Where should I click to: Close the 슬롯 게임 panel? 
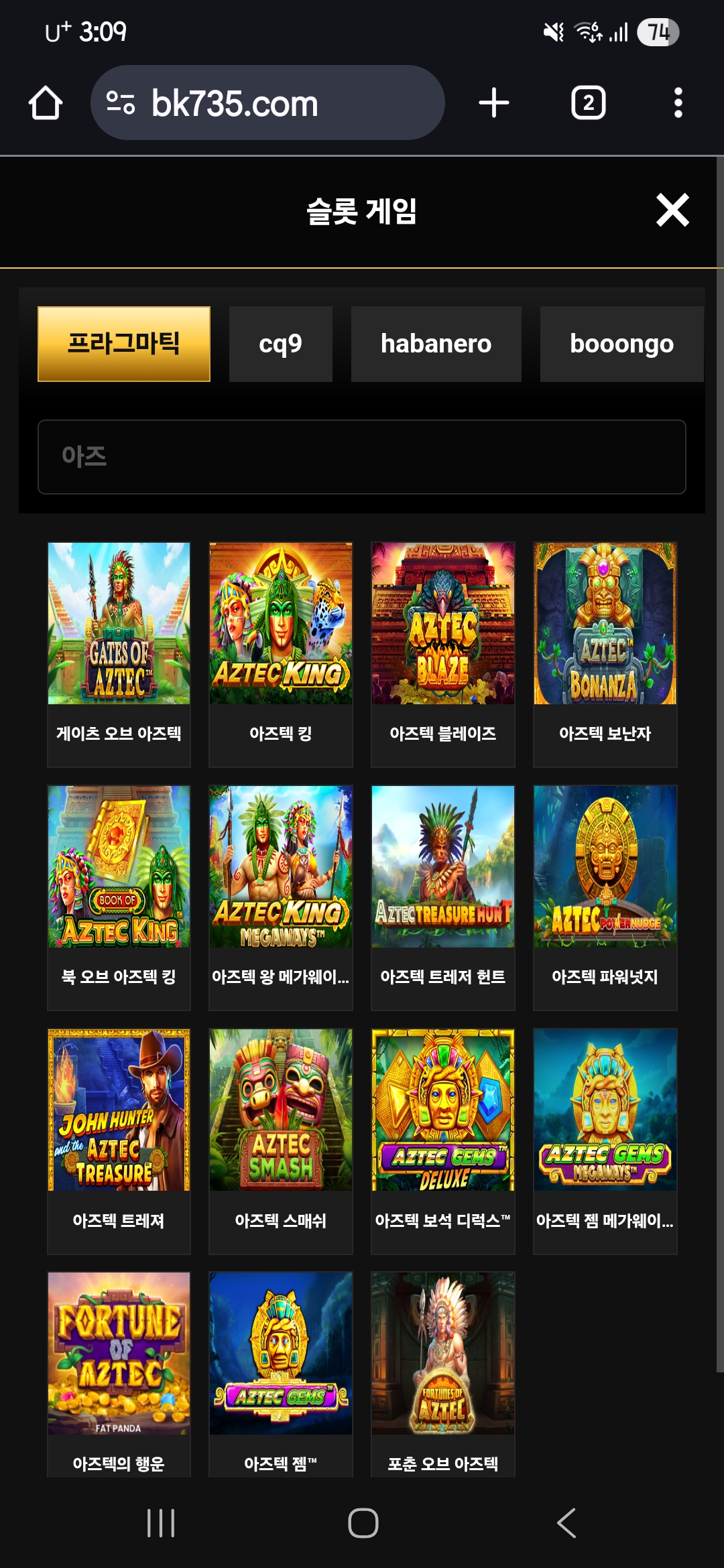coord(672,210)
